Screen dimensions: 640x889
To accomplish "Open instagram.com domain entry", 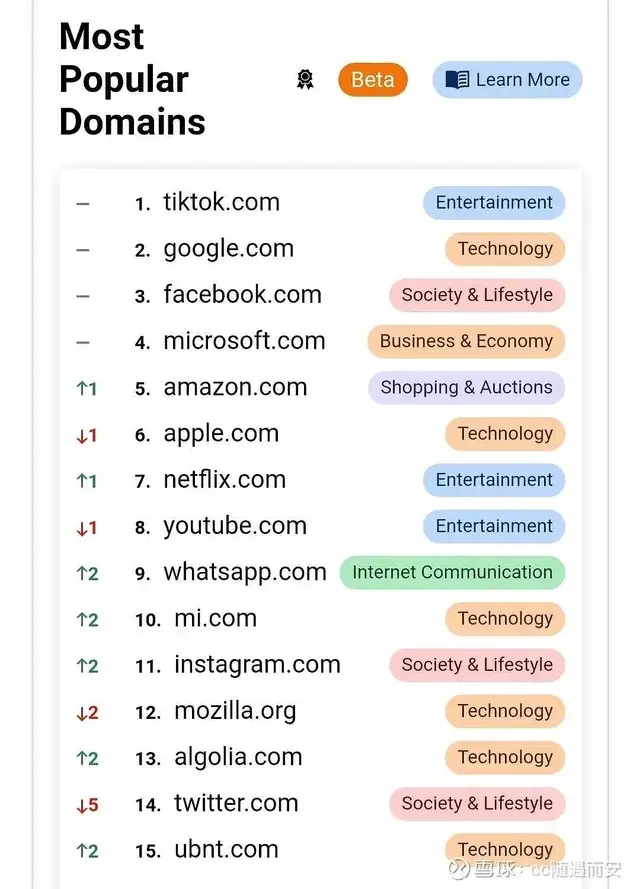I will (257, 665).
